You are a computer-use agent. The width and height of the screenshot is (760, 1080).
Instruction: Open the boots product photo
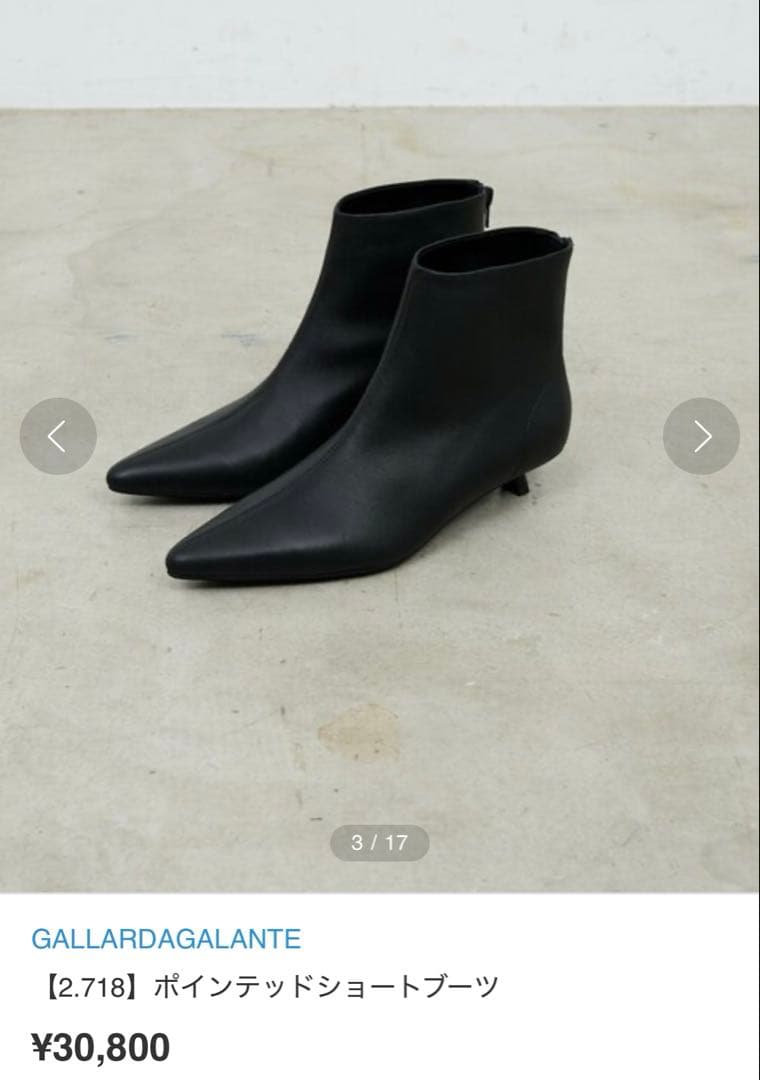(x=380, y=400)
